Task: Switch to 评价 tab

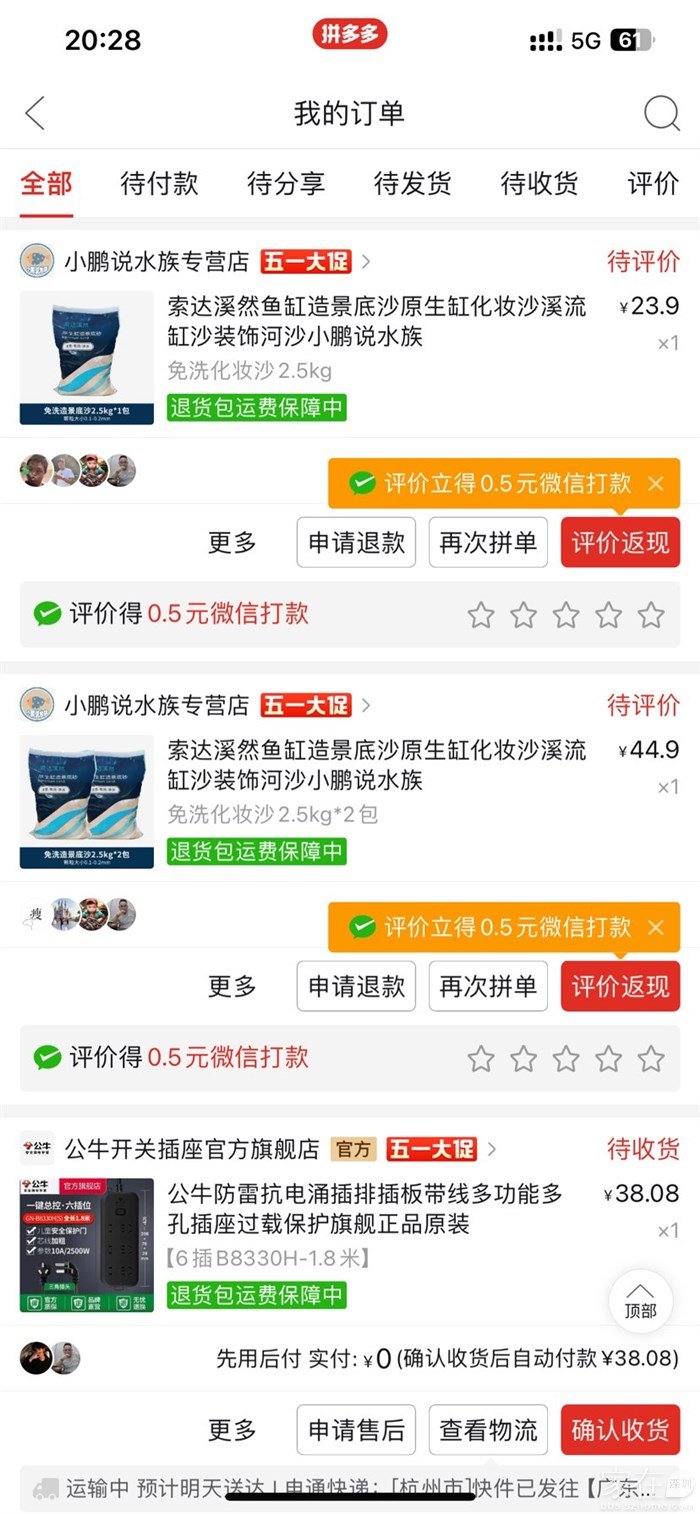Action: [652, 184]
